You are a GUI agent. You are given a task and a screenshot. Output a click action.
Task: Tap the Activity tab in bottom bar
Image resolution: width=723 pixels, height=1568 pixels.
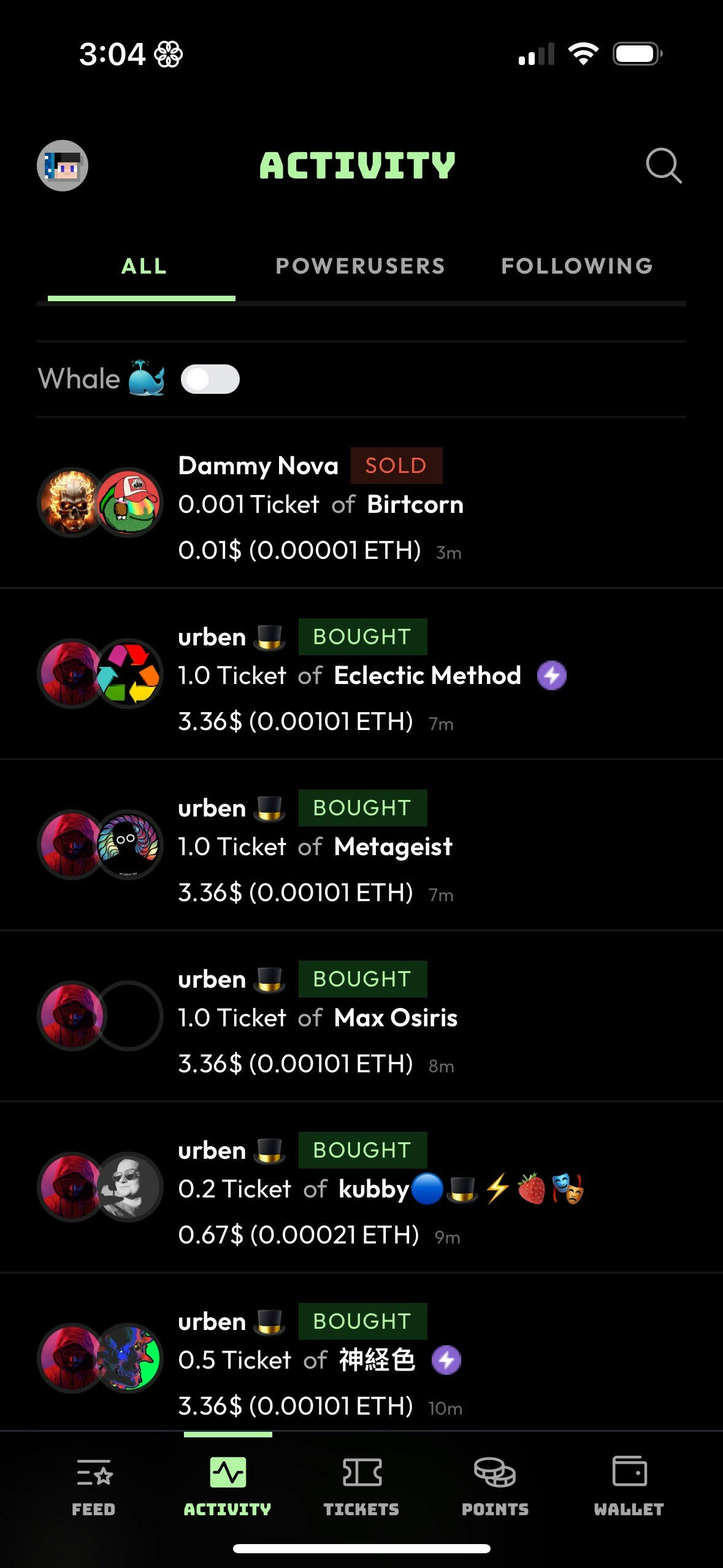(x=228, y=1486)
